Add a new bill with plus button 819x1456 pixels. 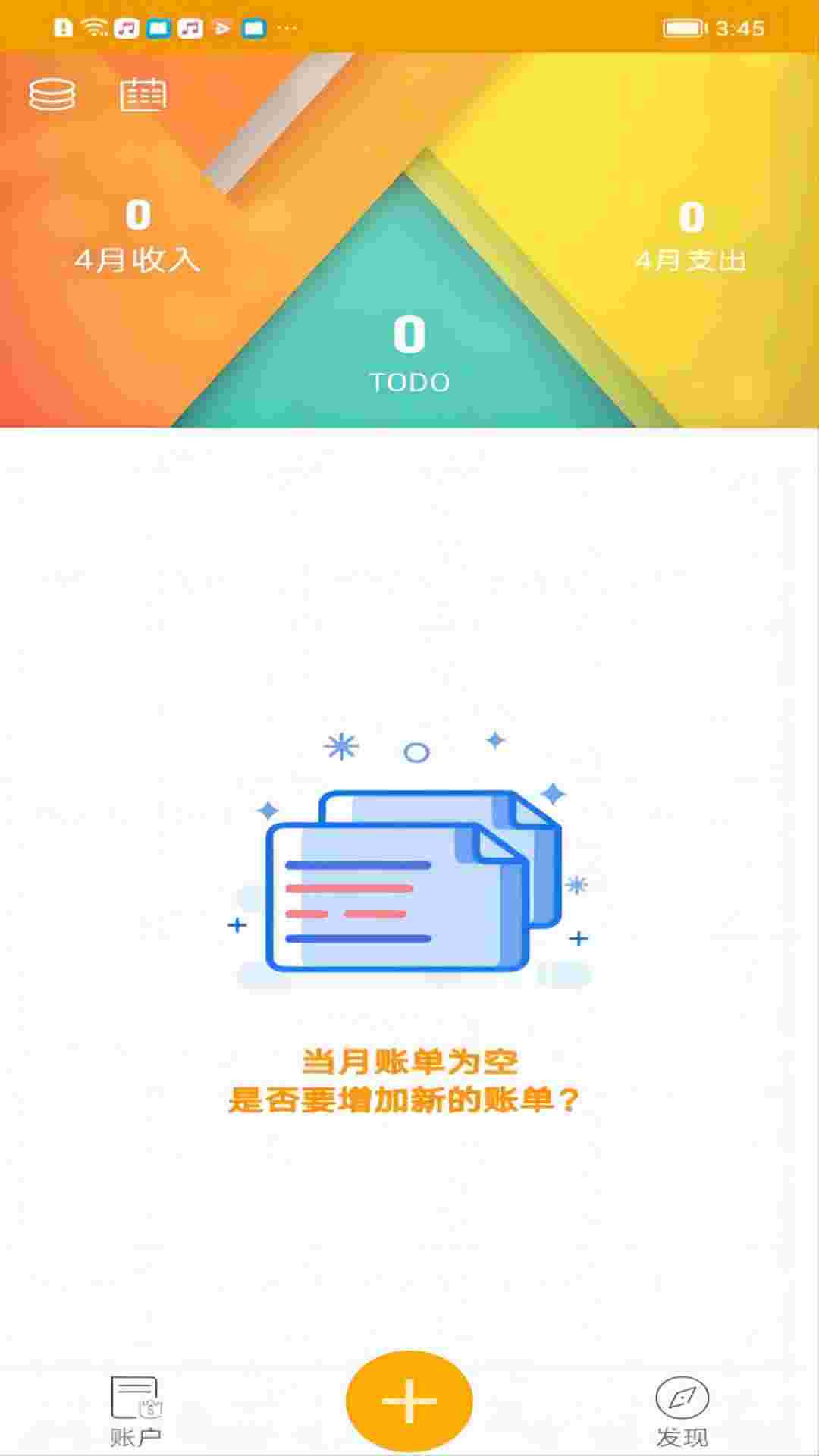pyautogui.click(x=409, y=1400)
